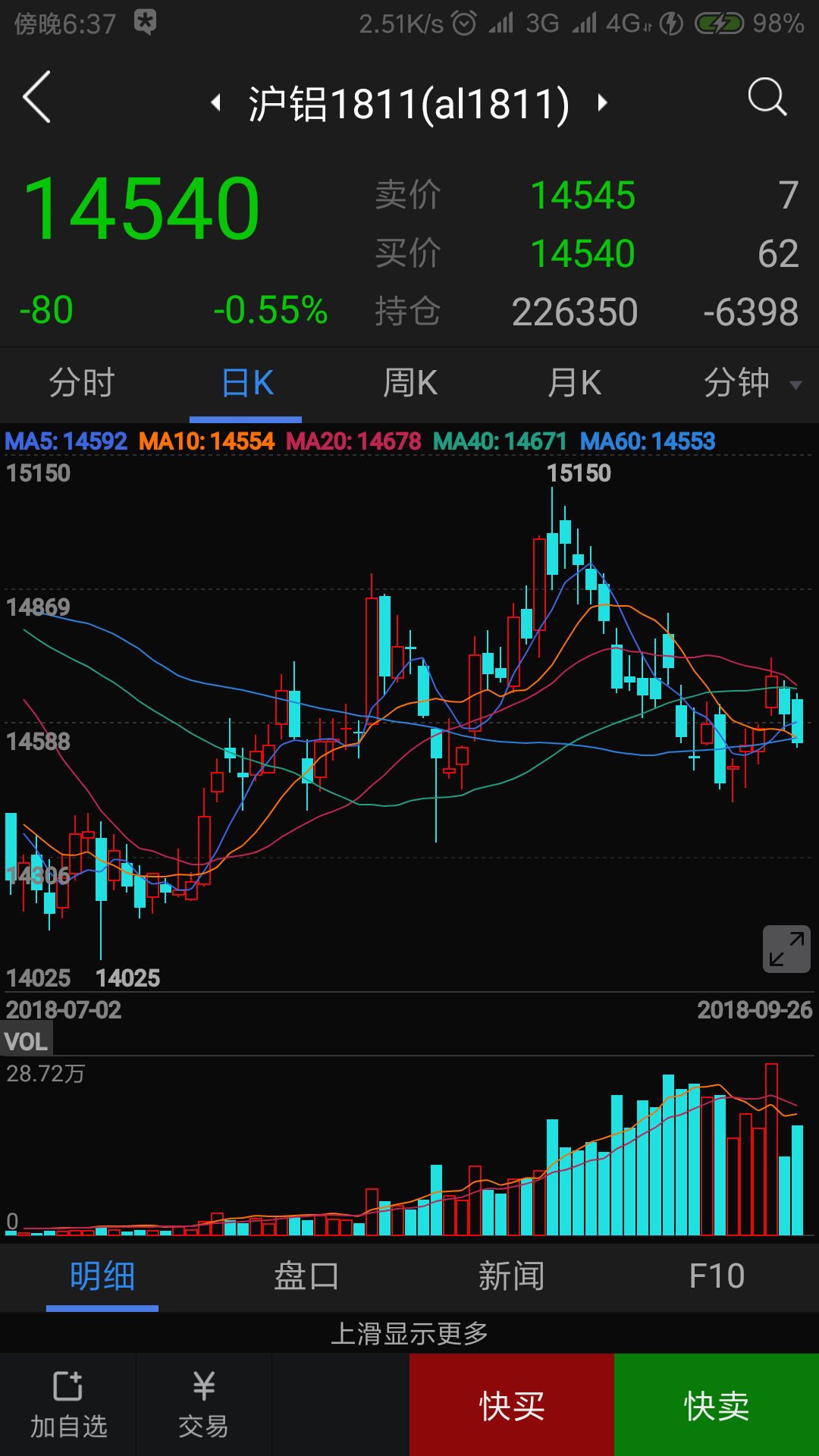Open the F10 tab
This screenshot has width=819, height=1456.
717,1276
